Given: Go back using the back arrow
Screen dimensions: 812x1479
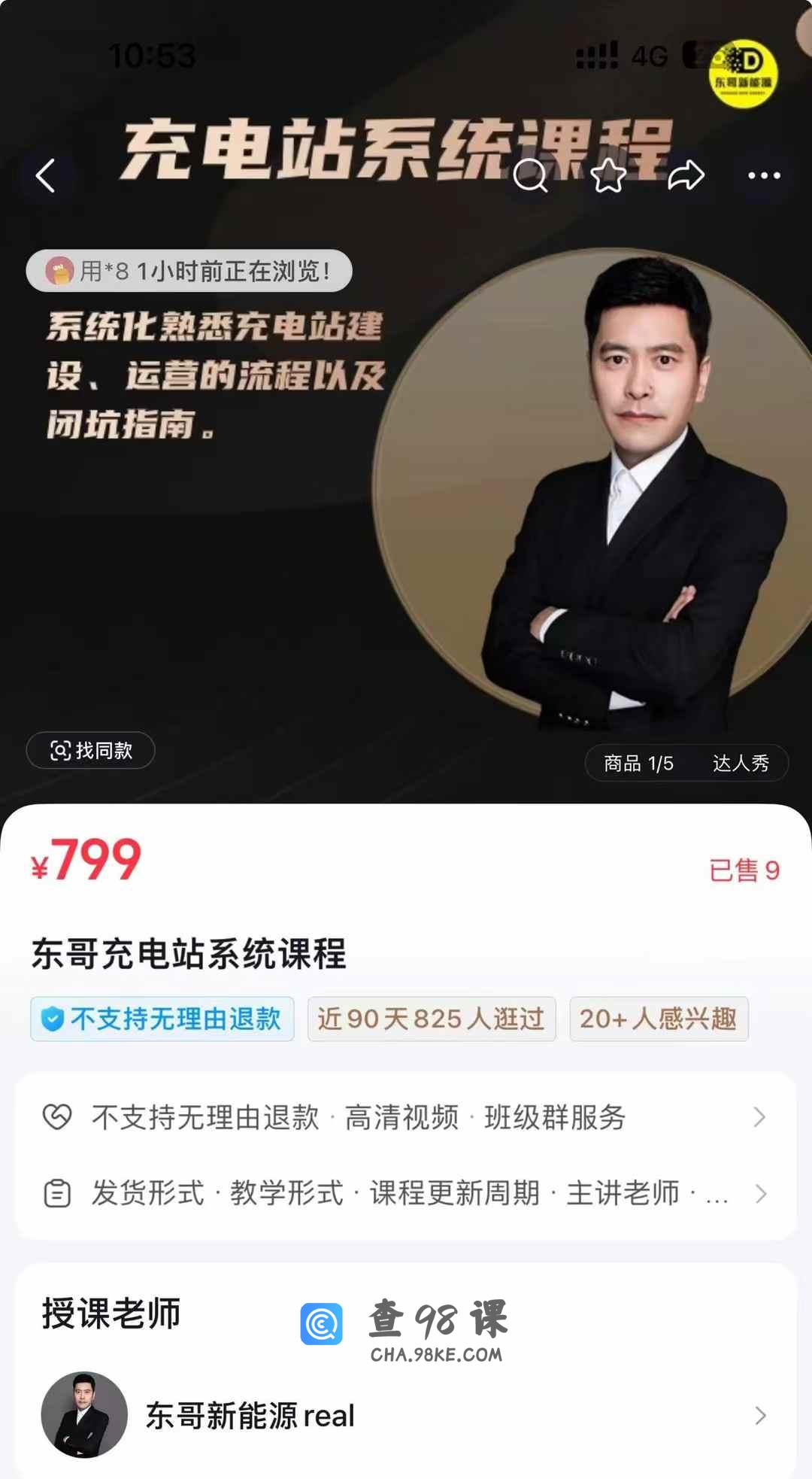Looking at the screenshot, I should pyautogui.click(x=46, y=176).
